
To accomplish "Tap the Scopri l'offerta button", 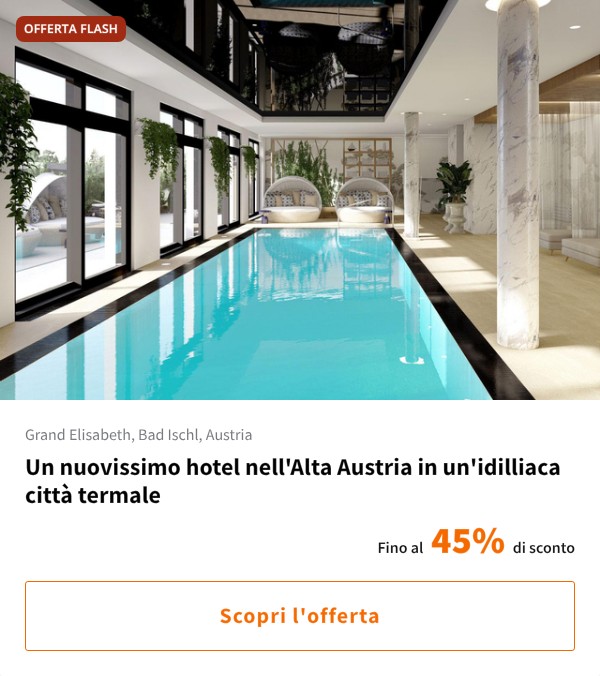I will point(300,616).
